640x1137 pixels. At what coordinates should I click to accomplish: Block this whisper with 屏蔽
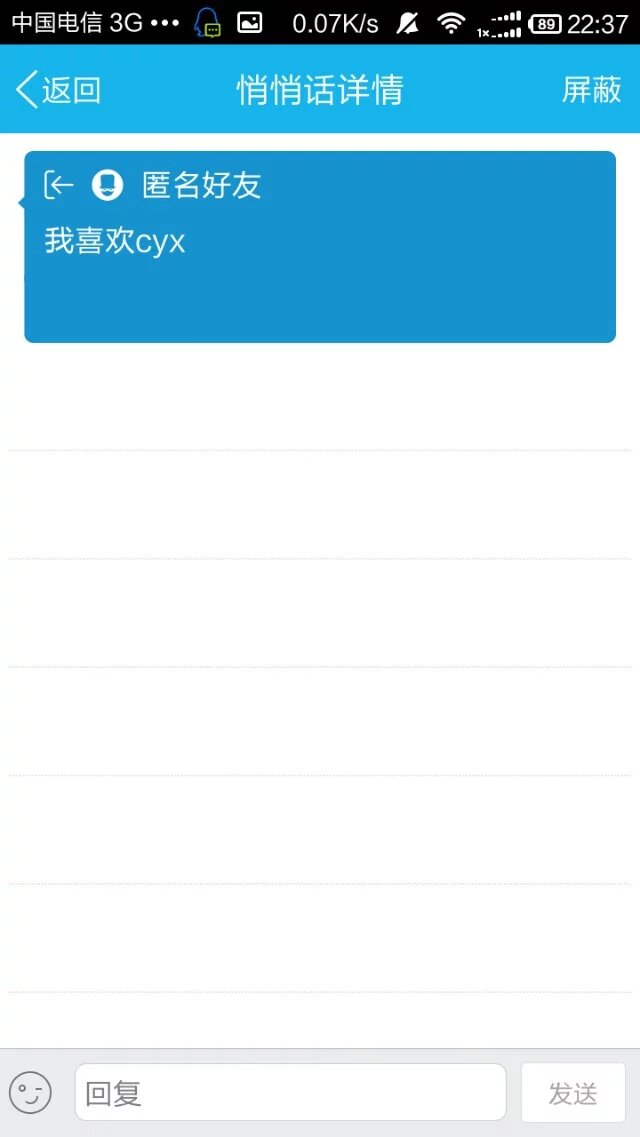coord(591,90)
